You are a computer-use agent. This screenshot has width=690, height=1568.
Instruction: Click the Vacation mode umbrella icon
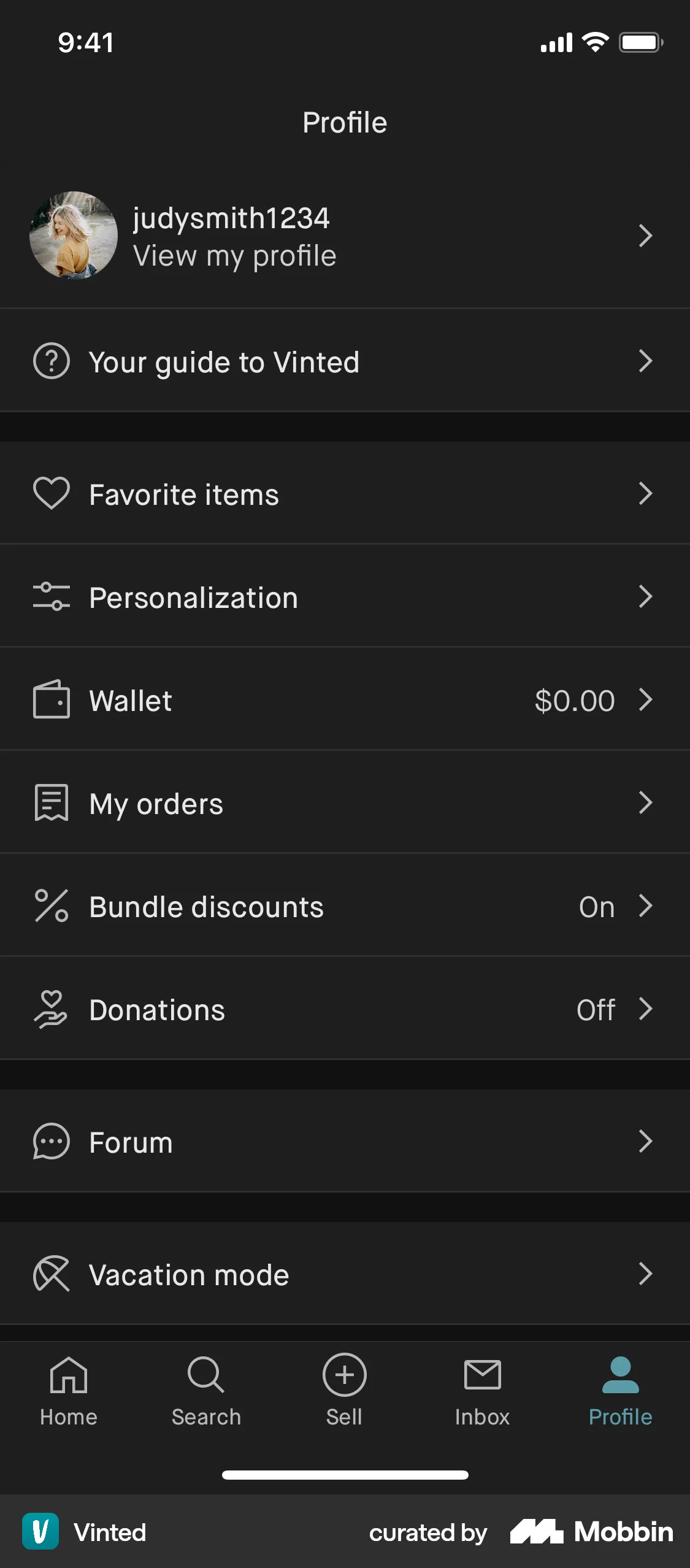click(52, 1274)
